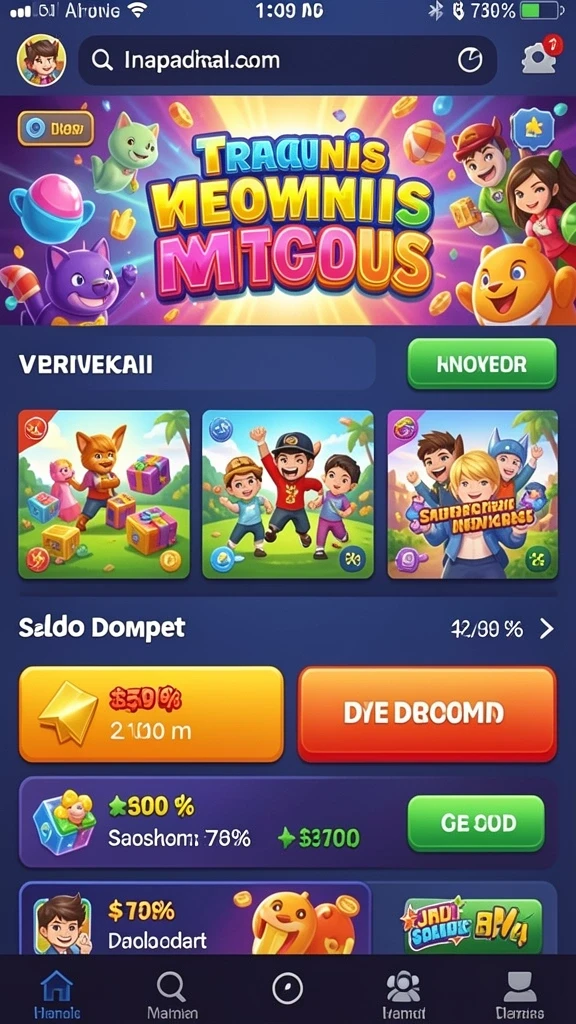Expand Saldo Dompet with the arrow
The height and width of the screenshot is (1024, 576).
[x=547, y=629]
